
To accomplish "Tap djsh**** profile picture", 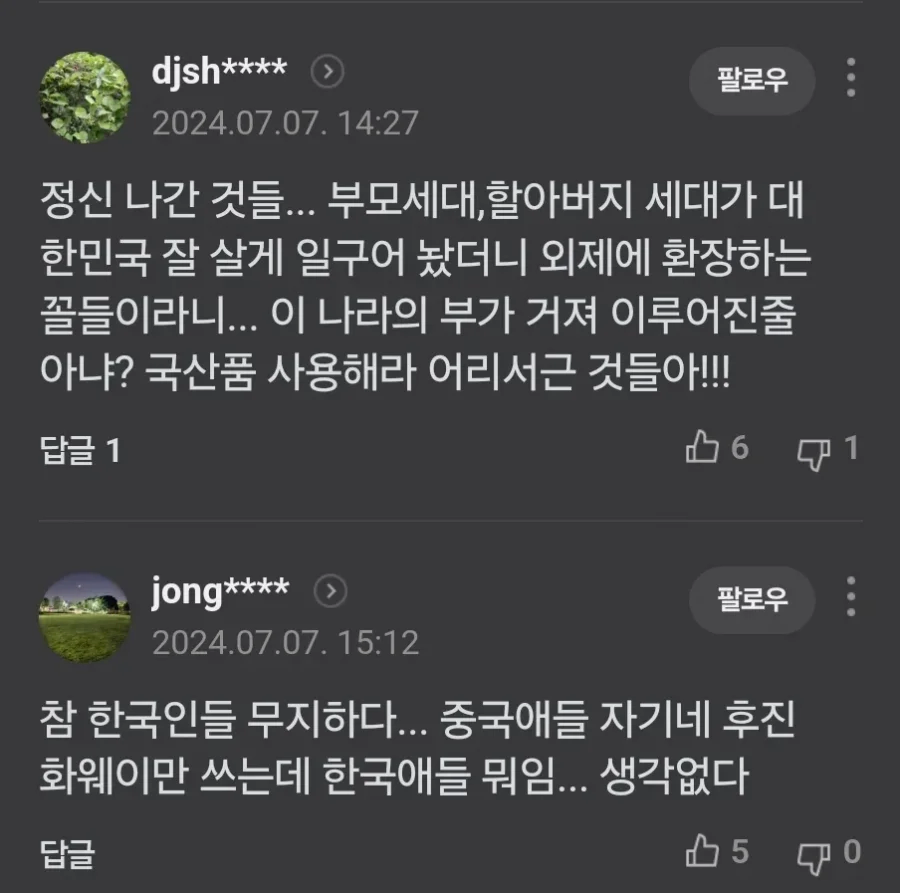I will pos(84,98).
